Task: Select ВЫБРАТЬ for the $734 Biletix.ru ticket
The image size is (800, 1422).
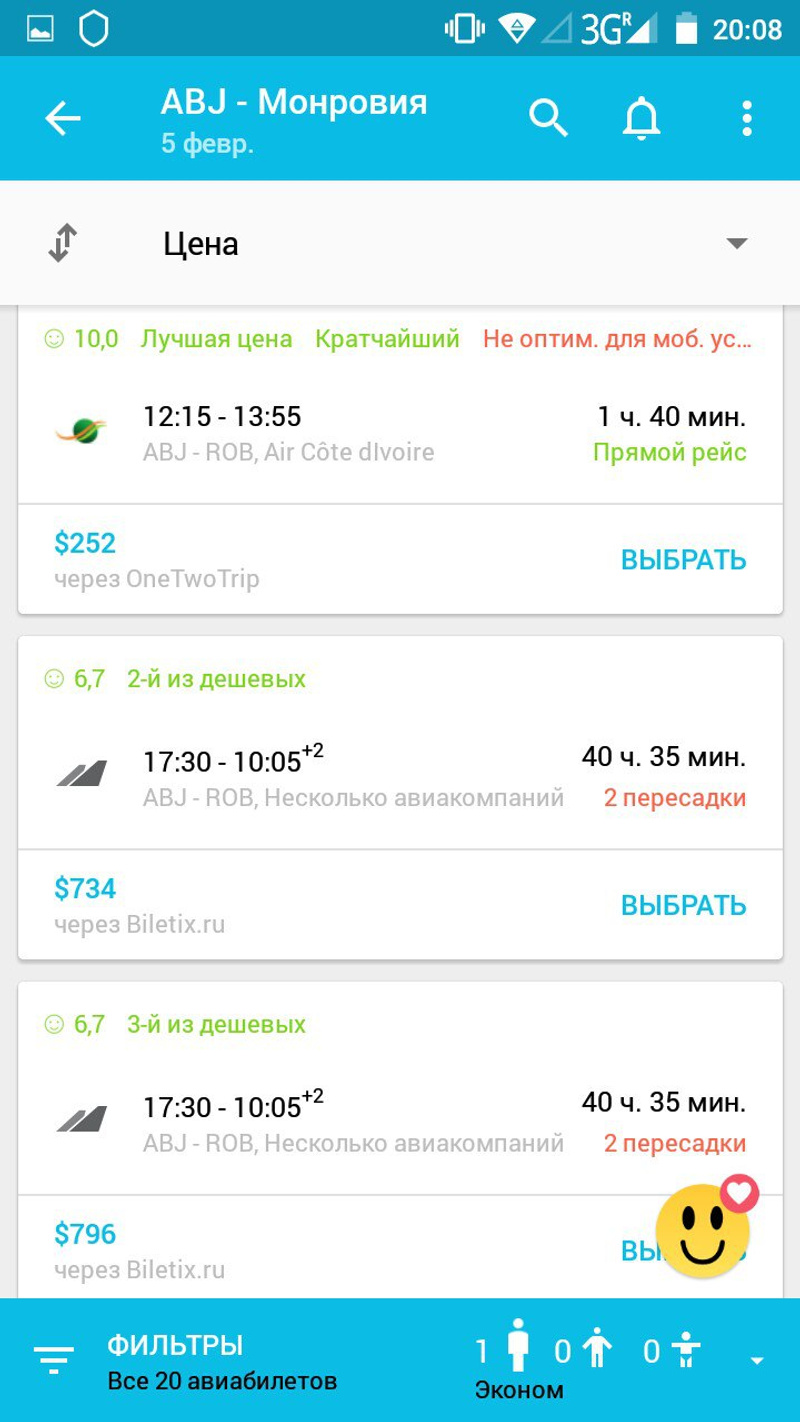Action: pyautogui.click(x=683, y=906)
